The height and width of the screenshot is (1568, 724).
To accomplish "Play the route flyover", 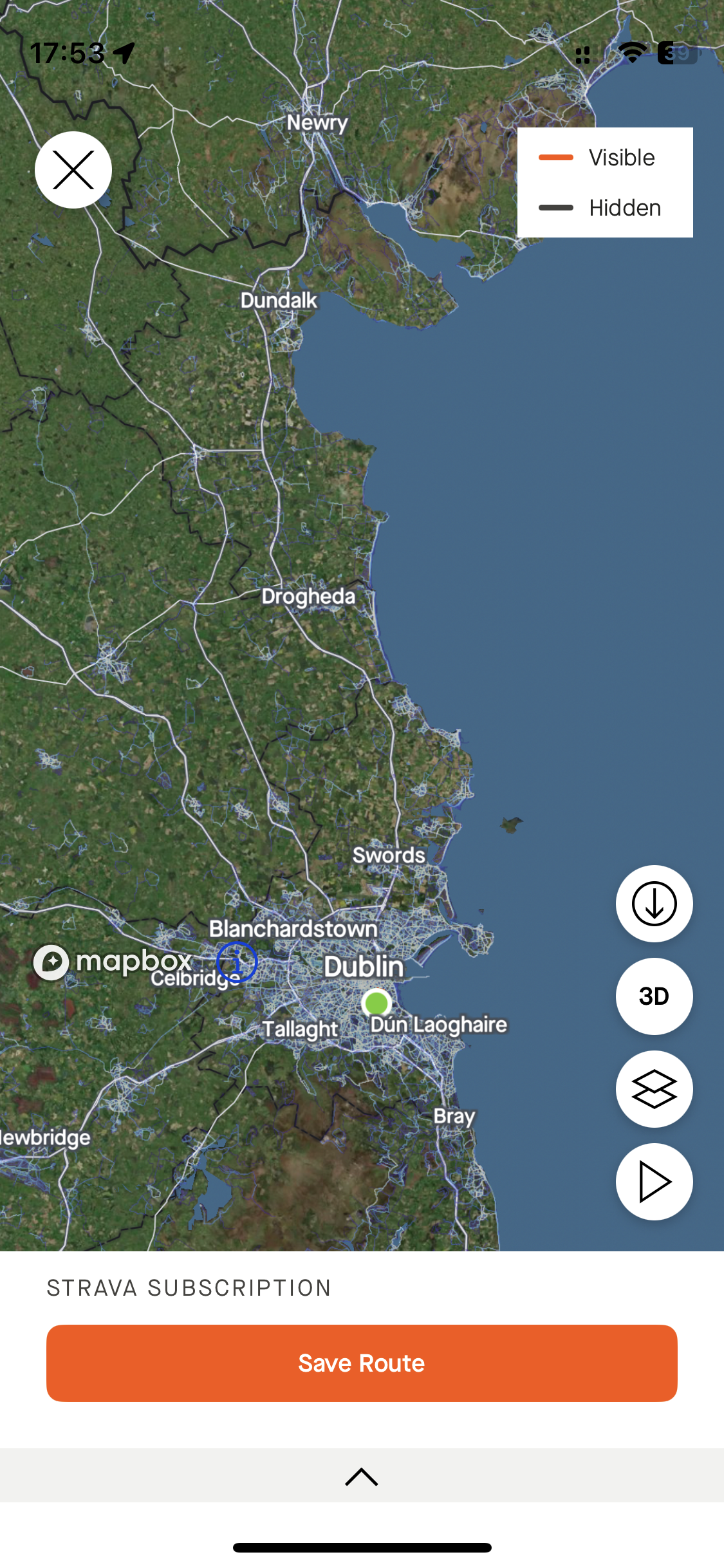I will click(654, 1182).
